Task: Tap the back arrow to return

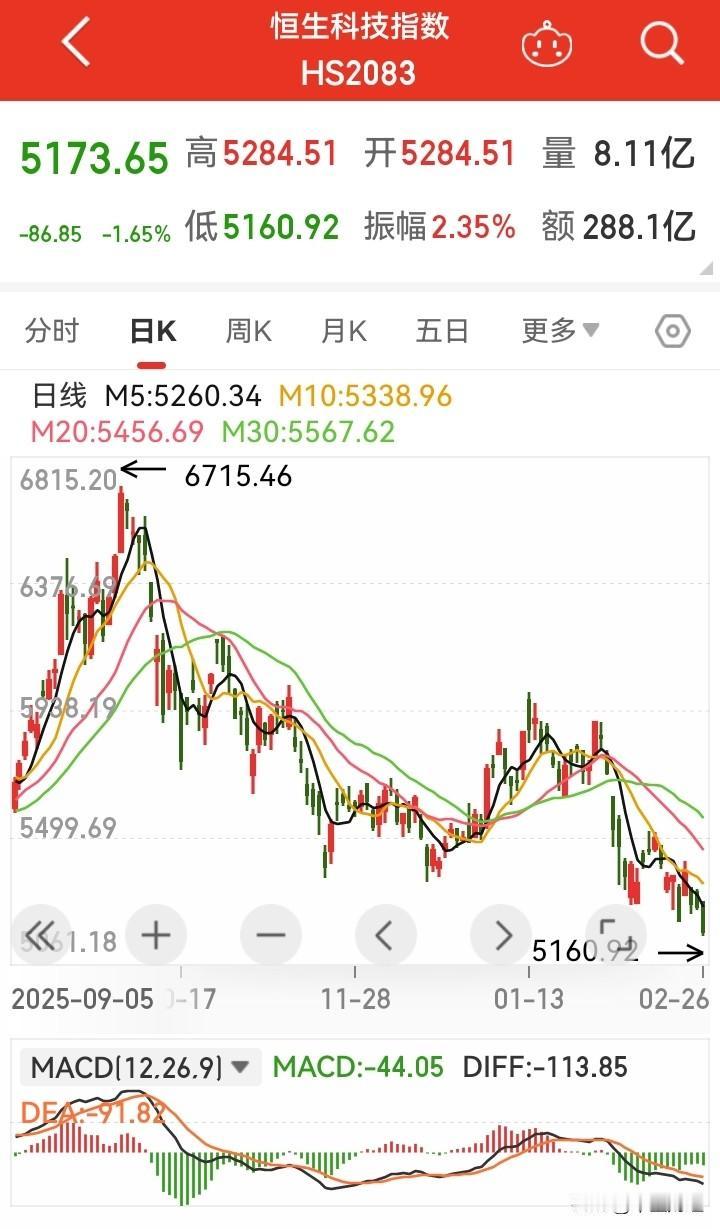Action: pos(75,43)
